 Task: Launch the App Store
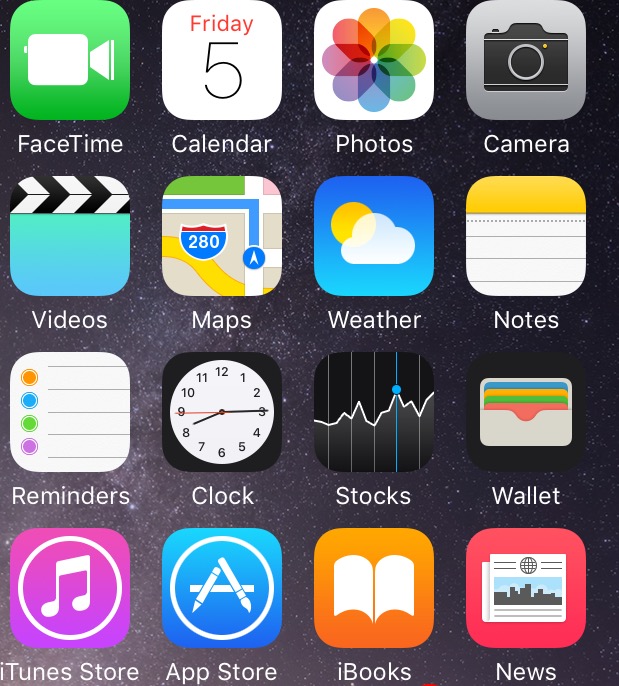pos(222,588)
